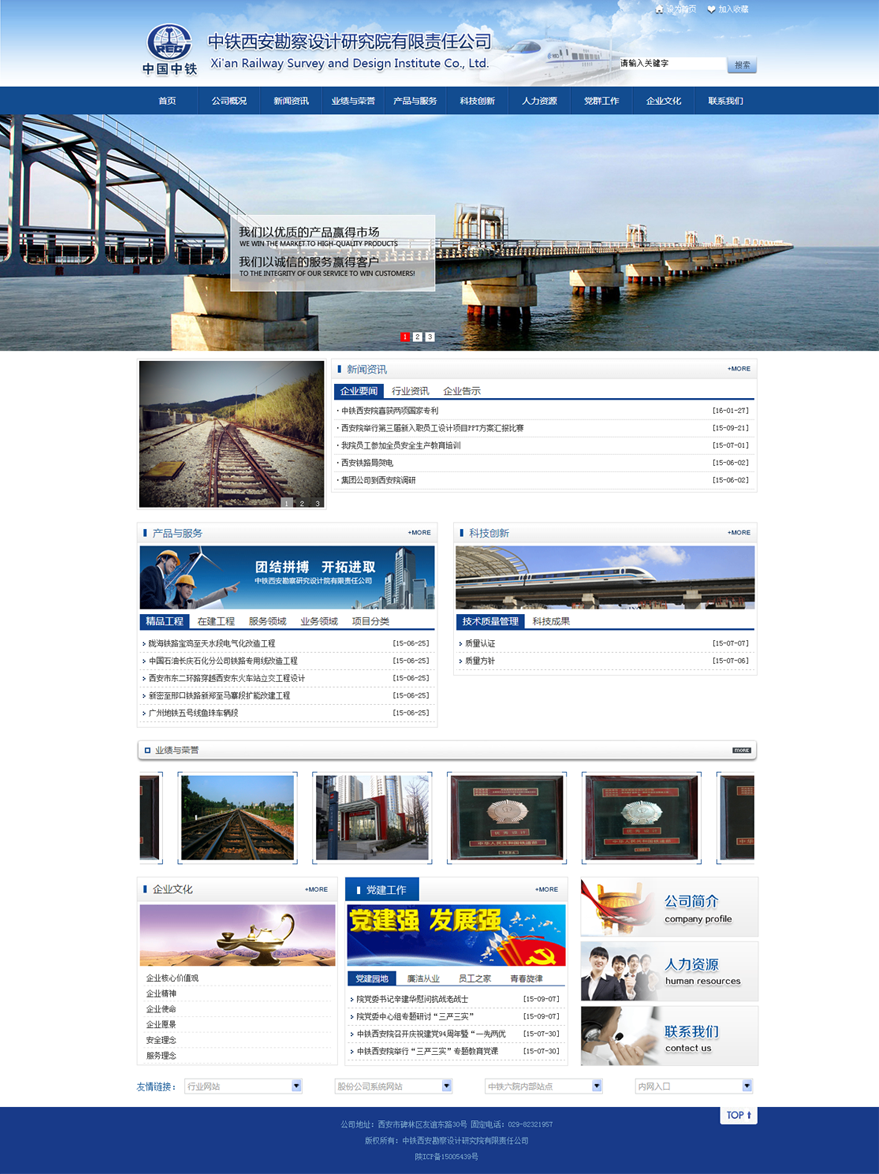Open the 公司简介 company profile card
879x1174 pixels.
pyautogui.click(x=669, y=907)
